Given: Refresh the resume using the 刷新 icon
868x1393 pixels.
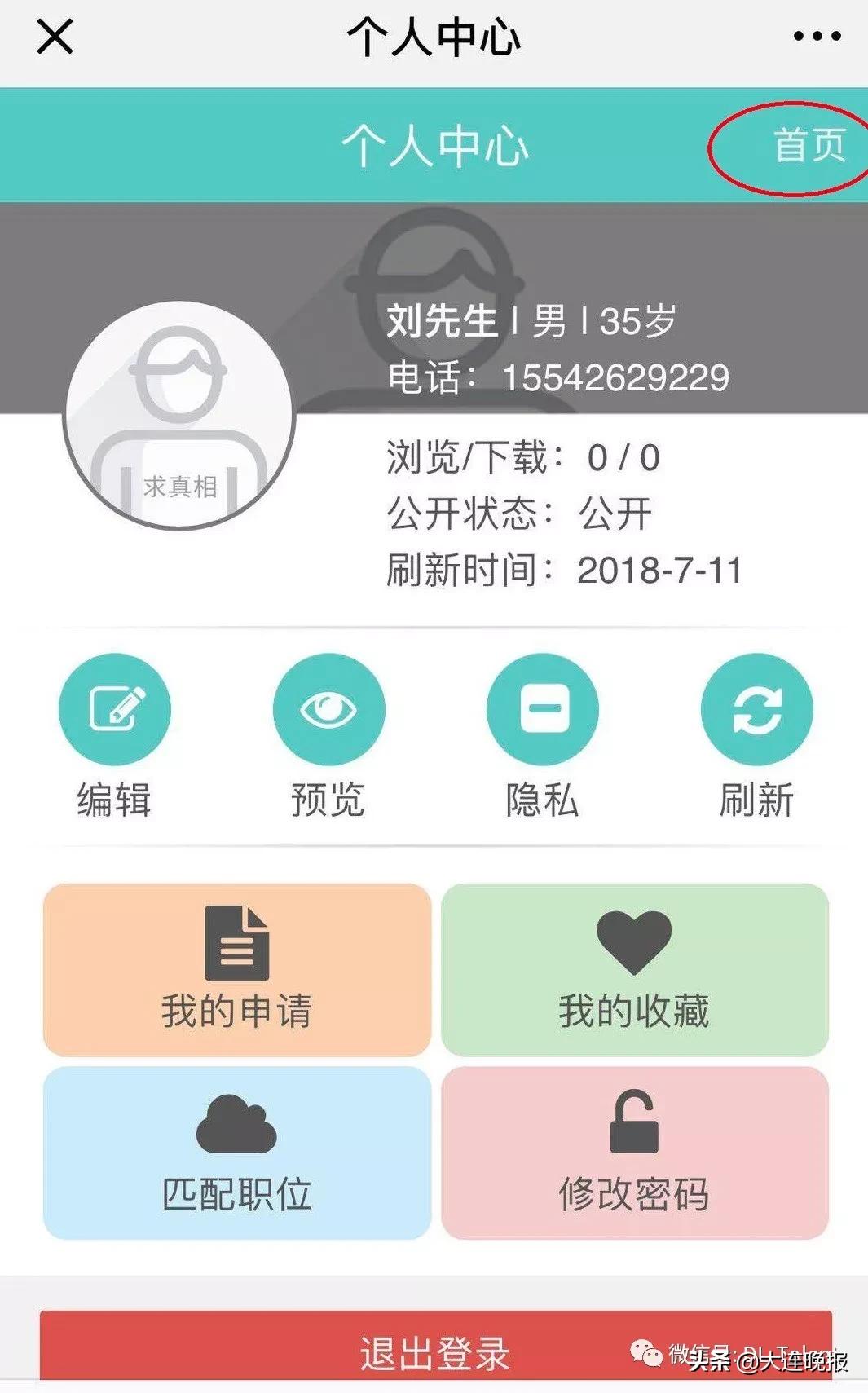Looking at the screenshot, I should [756, 709].
